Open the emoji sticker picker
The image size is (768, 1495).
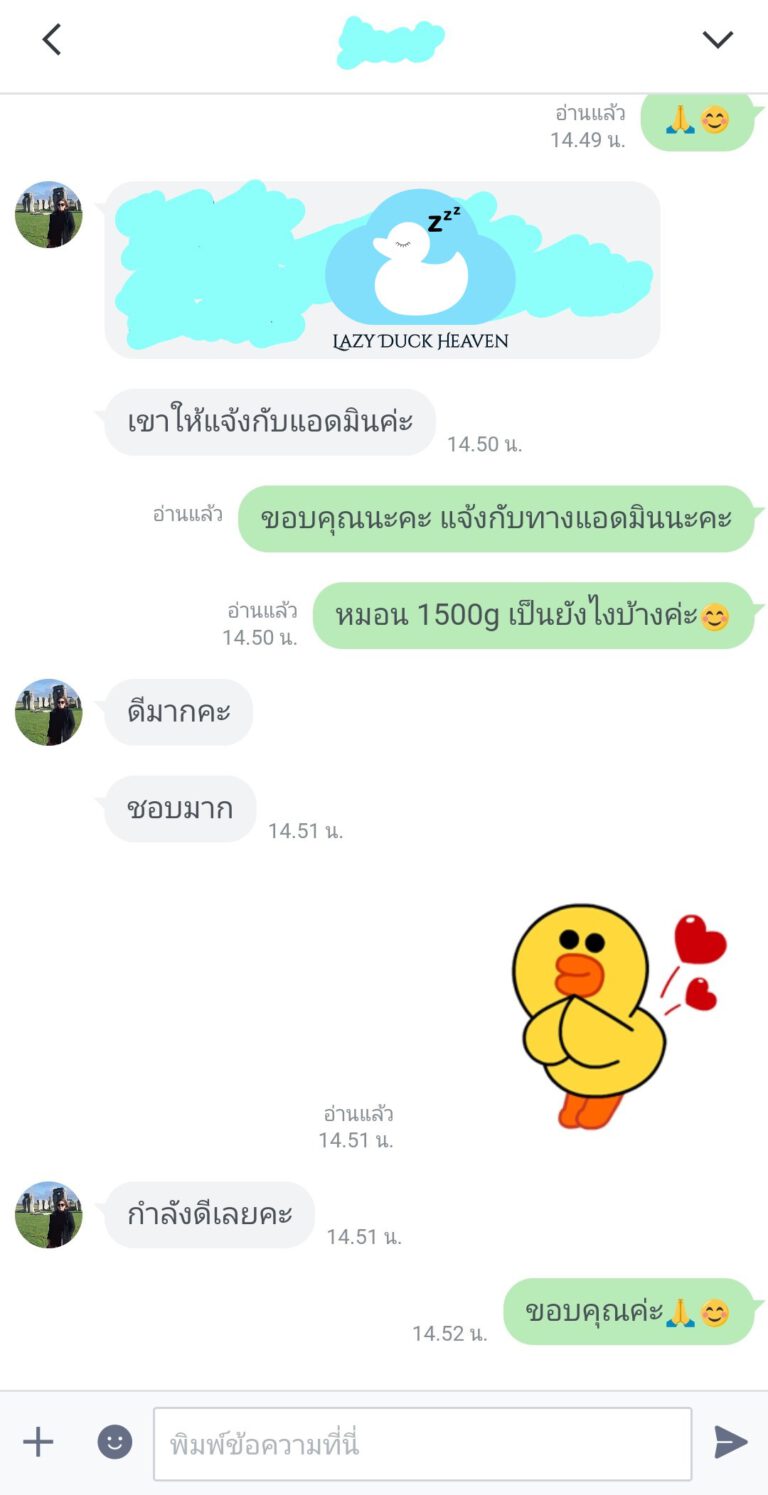tap(114, 1442)
